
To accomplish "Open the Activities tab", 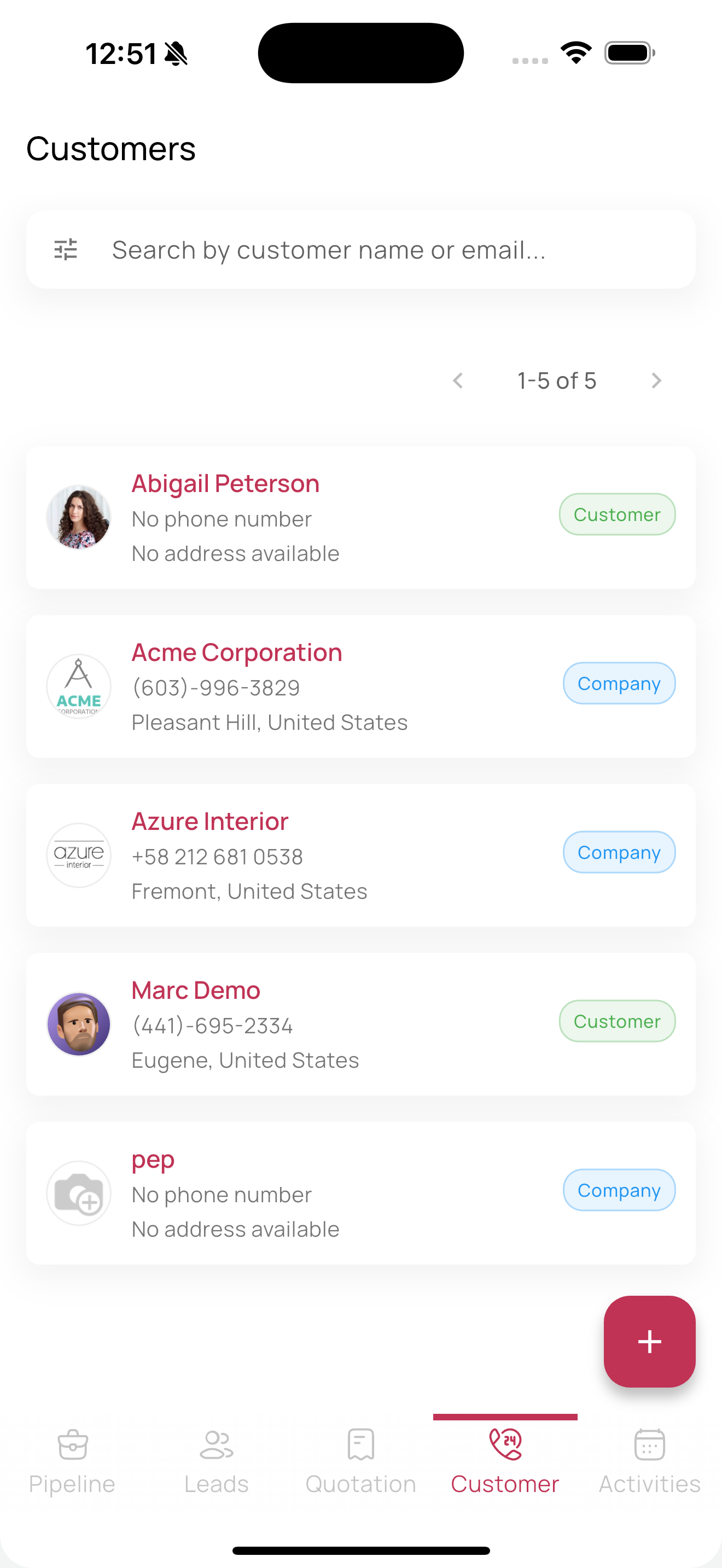I will click(x=649, y=1461).
